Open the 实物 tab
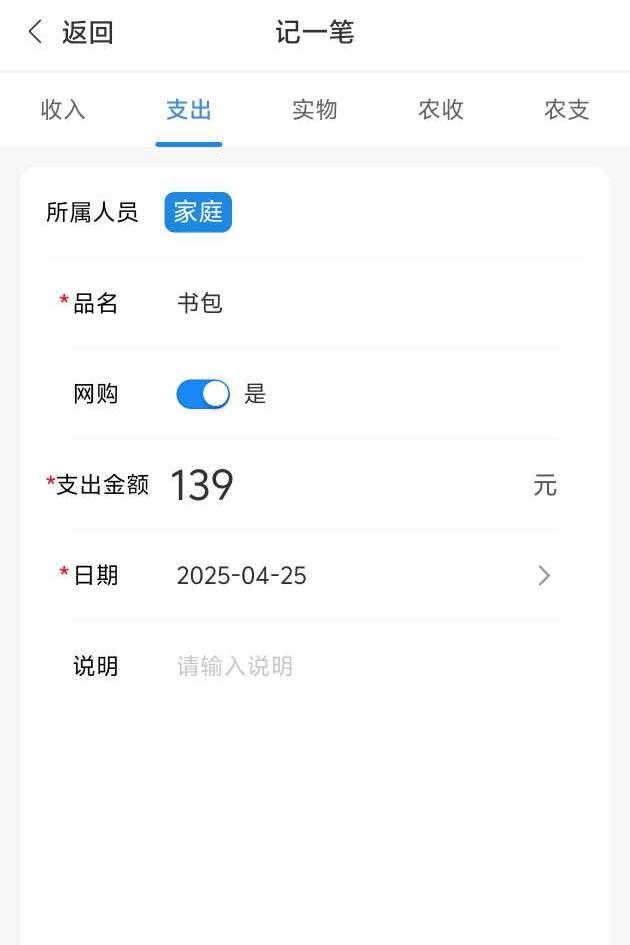Viewport: 630px width, 945px height. point(315,110)
